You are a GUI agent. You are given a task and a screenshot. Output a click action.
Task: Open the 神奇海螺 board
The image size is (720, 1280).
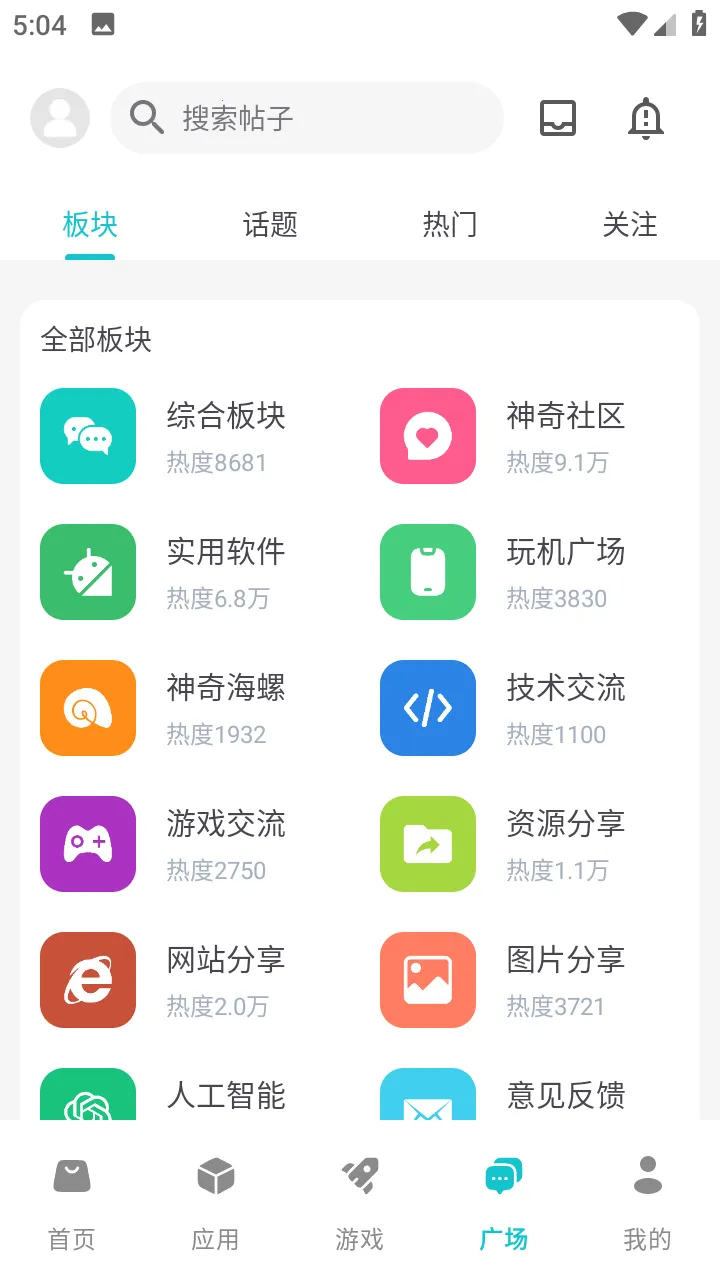pos(180,708)
